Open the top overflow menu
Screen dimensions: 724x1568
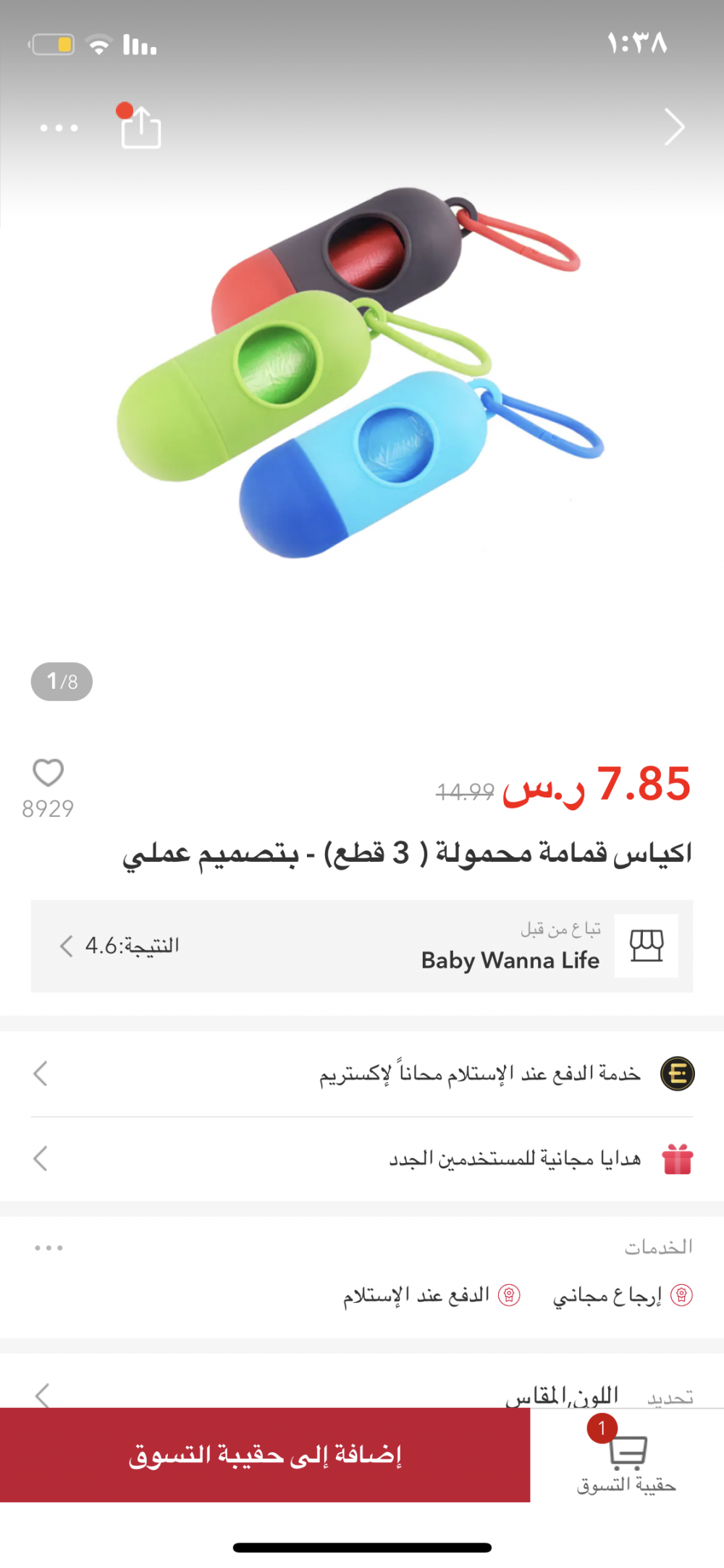(59, 128)
